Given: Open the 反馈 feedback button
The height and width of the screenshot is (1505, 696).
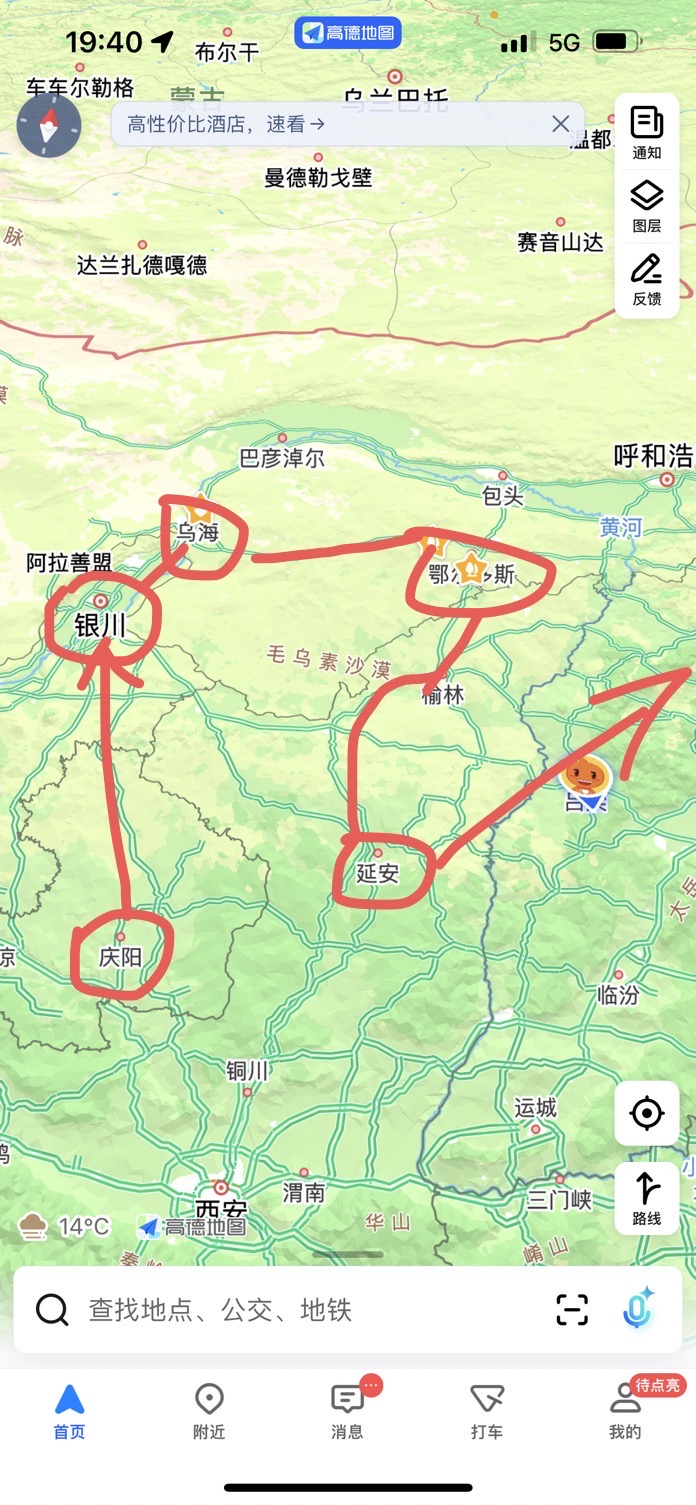Looking at the screenshot, I should coord(647,279).
